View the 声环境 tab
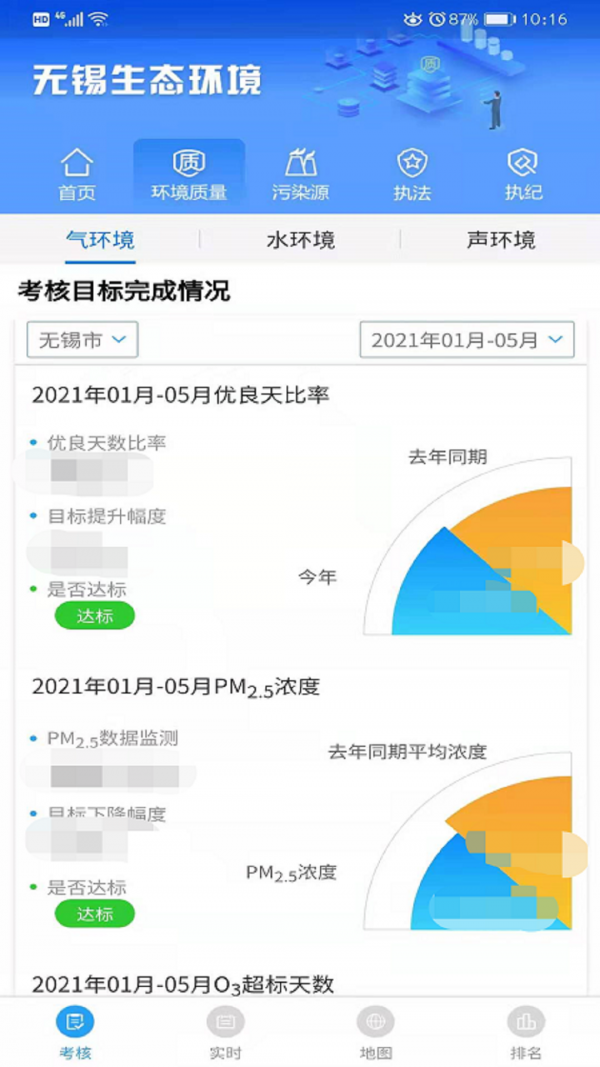600x1067 pixels. point(500,240)
